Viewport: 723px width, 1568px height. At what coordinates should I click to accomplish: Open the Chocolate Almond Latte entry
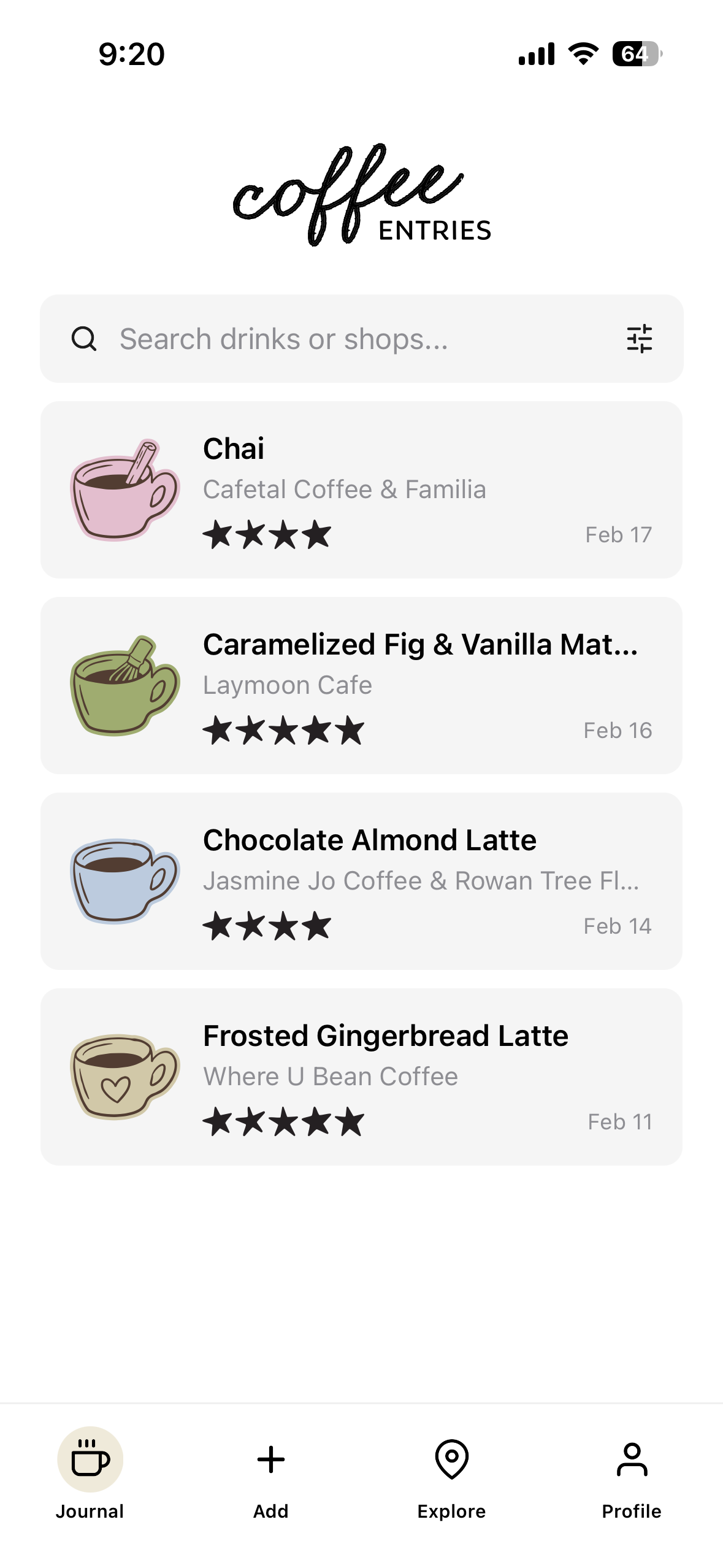tap(361, 881)
